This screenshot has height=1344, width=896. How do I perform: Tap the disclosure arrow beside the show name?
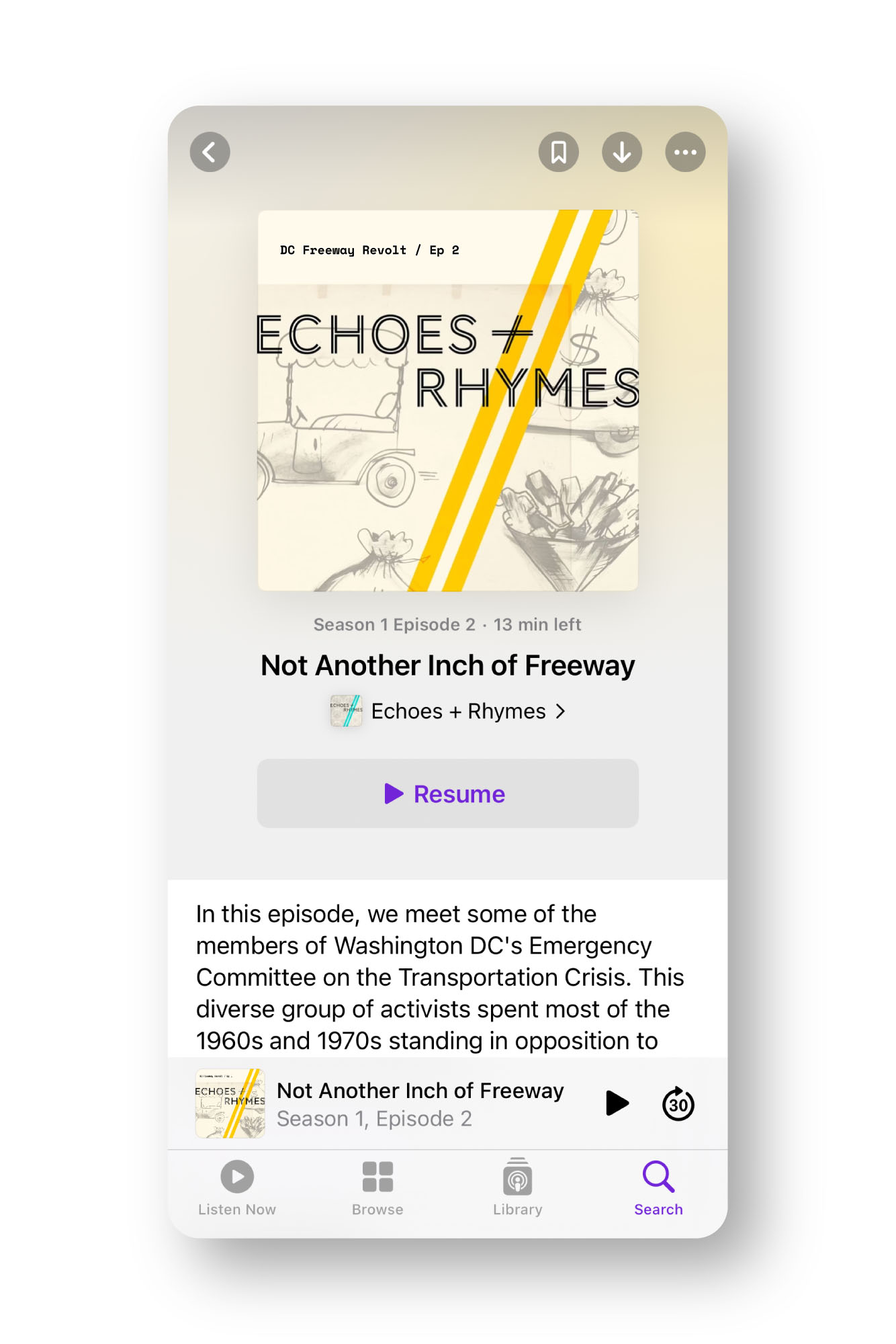click(x=562, y=710)
